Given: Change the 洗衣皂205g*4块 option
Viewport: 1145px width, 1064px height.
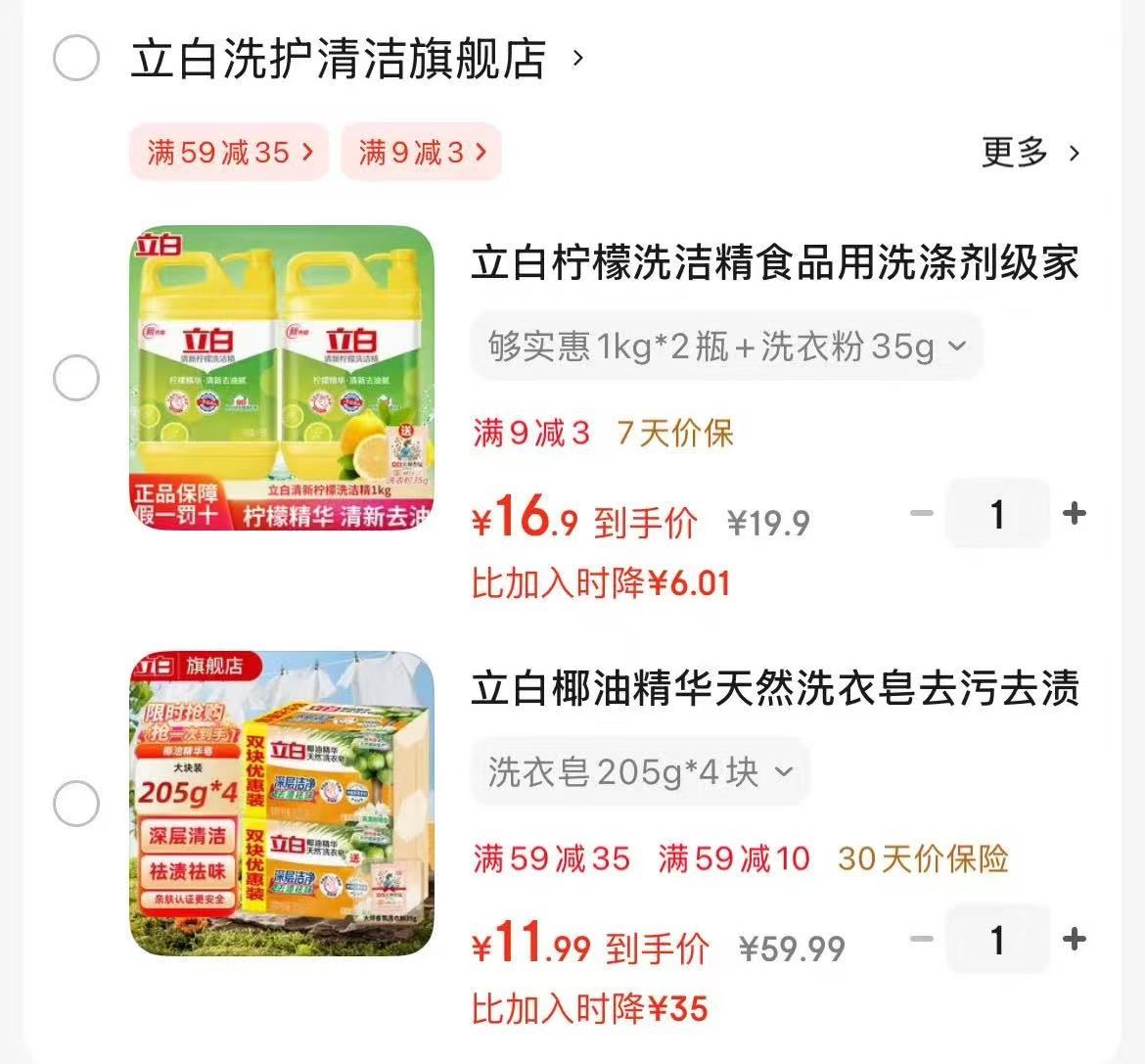Looking at the screenshot, I should click(x=640, y=773).
